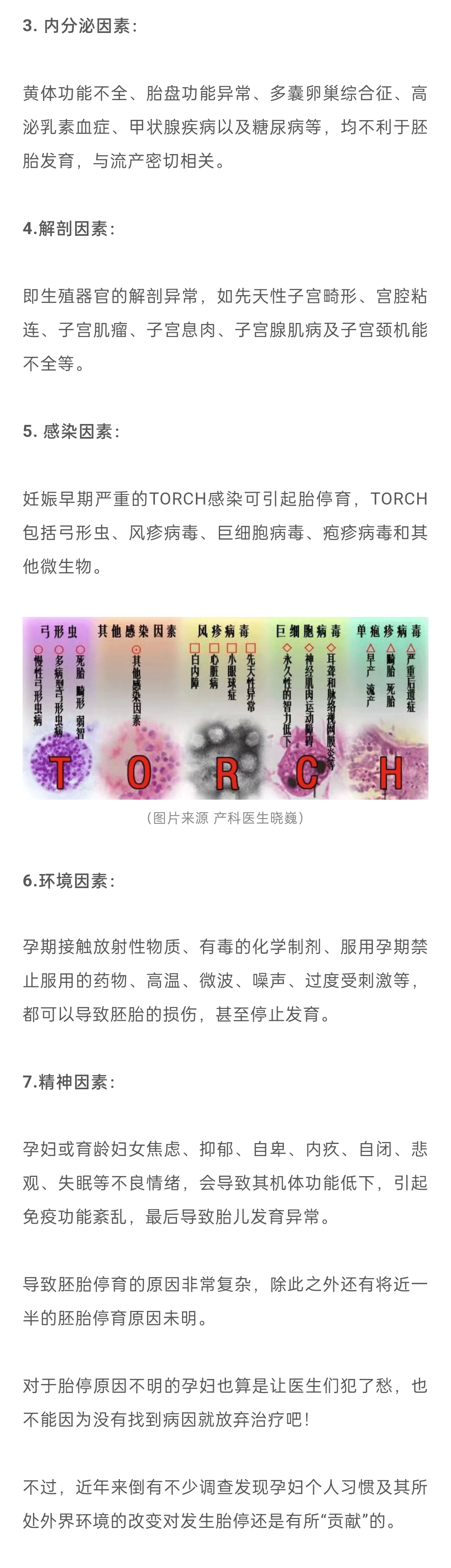
Task: Open the TORCH infection infographic image
Action: (225, 707)
